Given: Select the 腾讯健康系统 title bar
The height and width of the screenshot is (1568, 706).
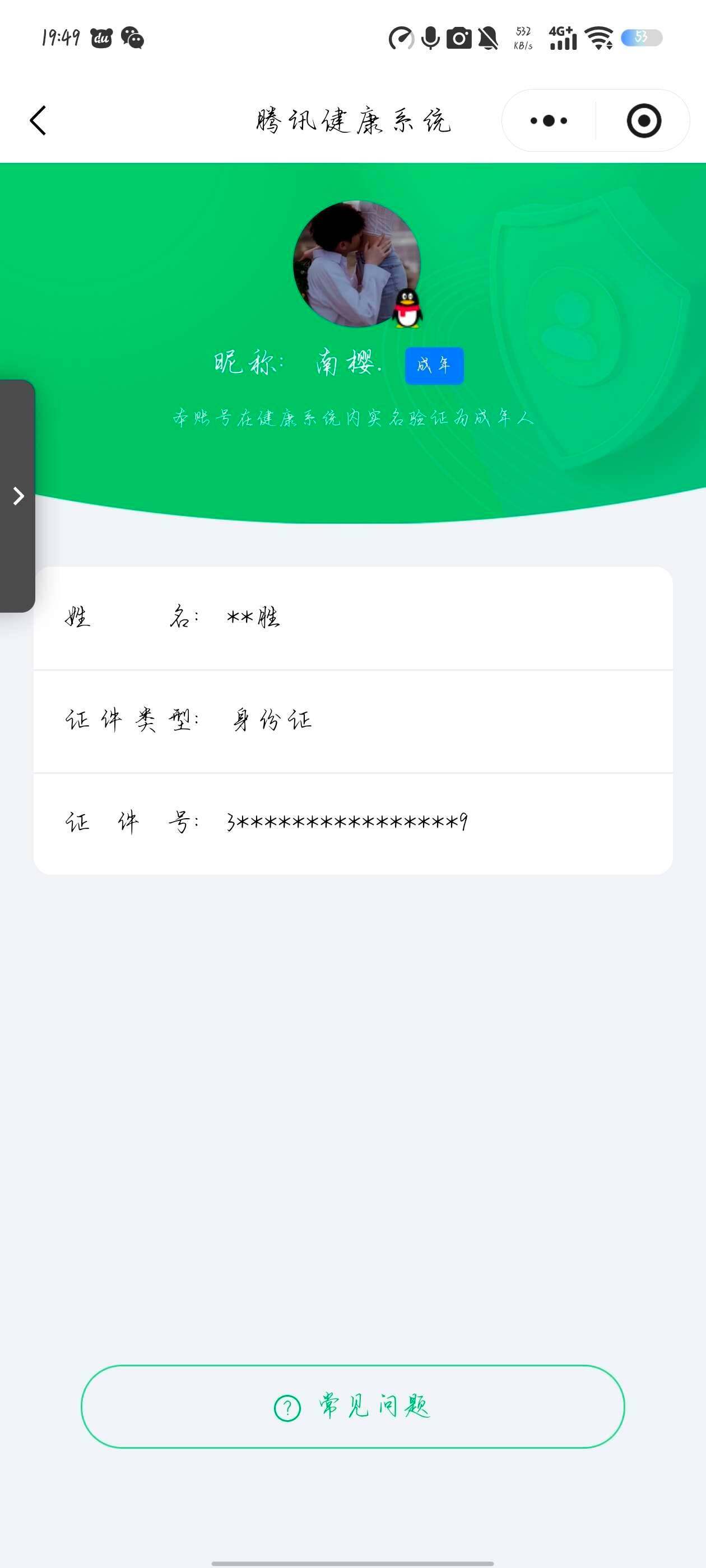Looking at the screenshot, I should (x=352, y=120).
